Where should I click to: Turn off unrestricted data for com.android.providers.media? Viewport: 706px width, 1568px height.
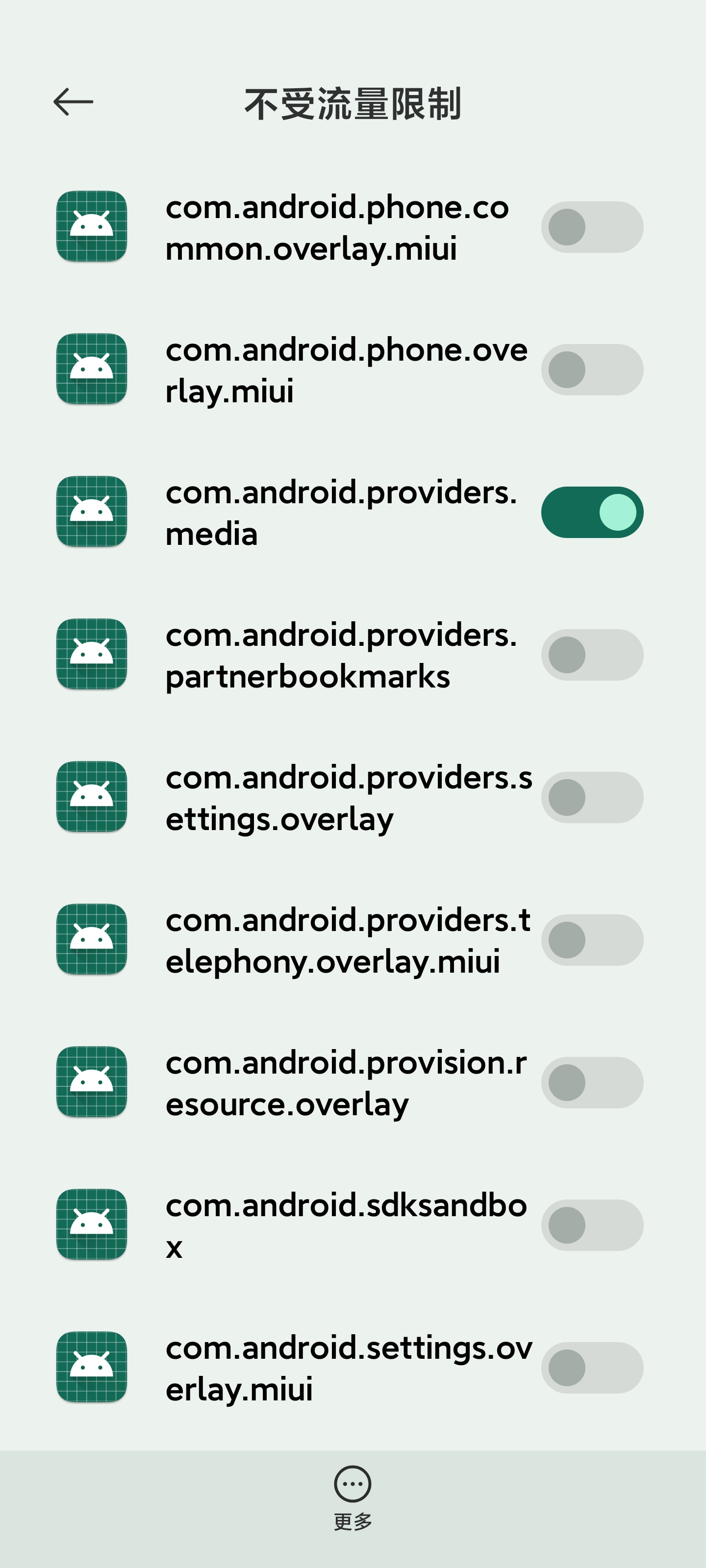pyautogui.click(x=591, y=512)
